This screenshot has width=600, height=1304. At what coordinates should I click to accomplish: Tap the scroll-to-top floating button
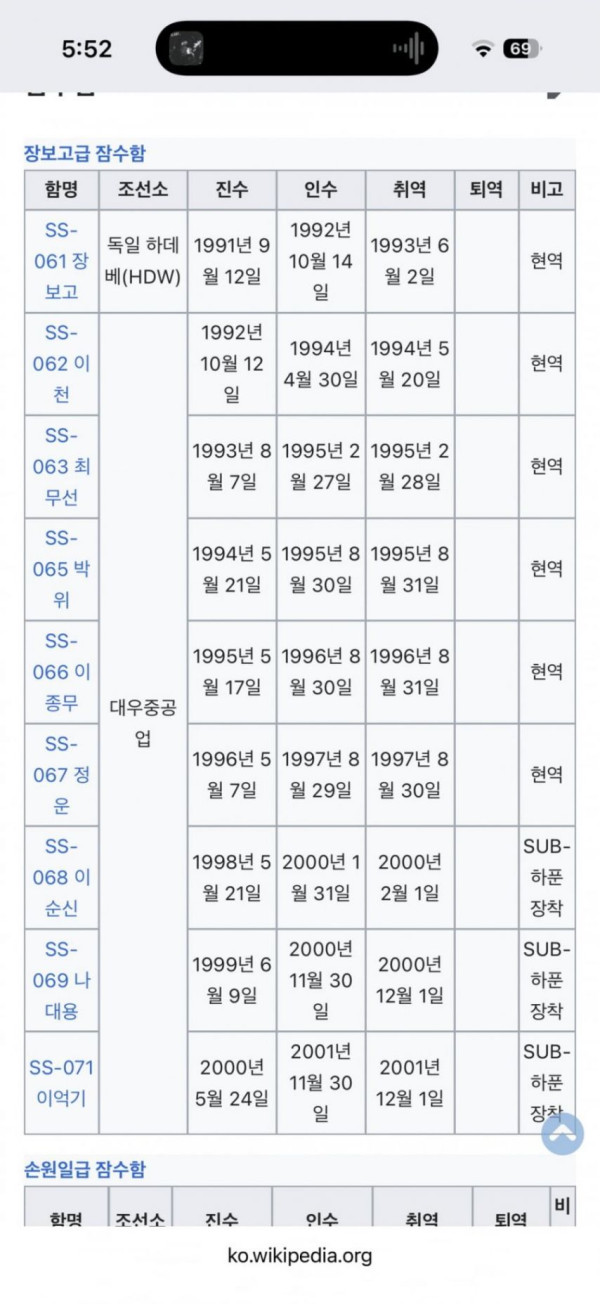click(x=562, y=1135)
